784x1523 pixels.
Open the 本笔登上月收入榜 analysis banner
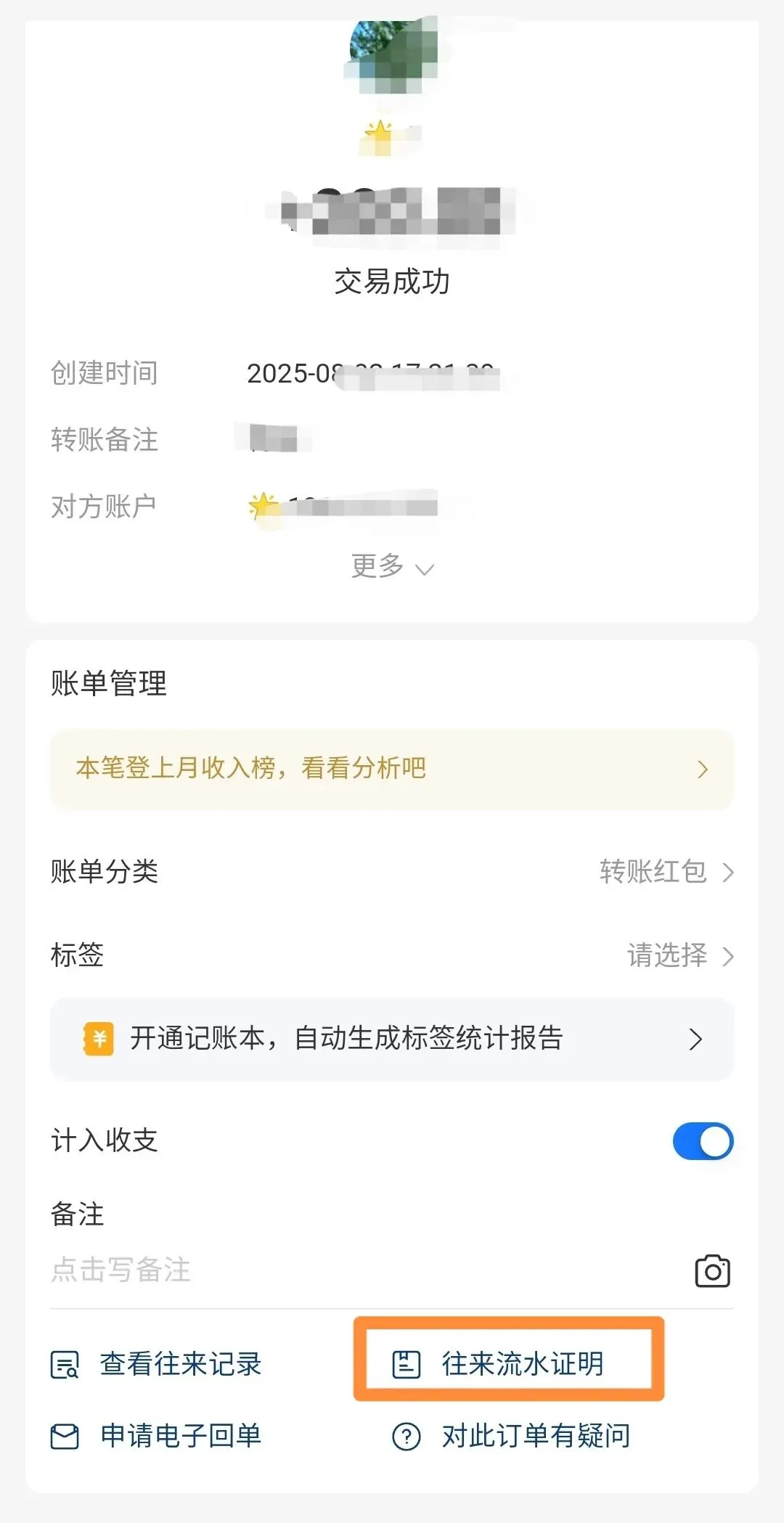(x=392, y=769)
